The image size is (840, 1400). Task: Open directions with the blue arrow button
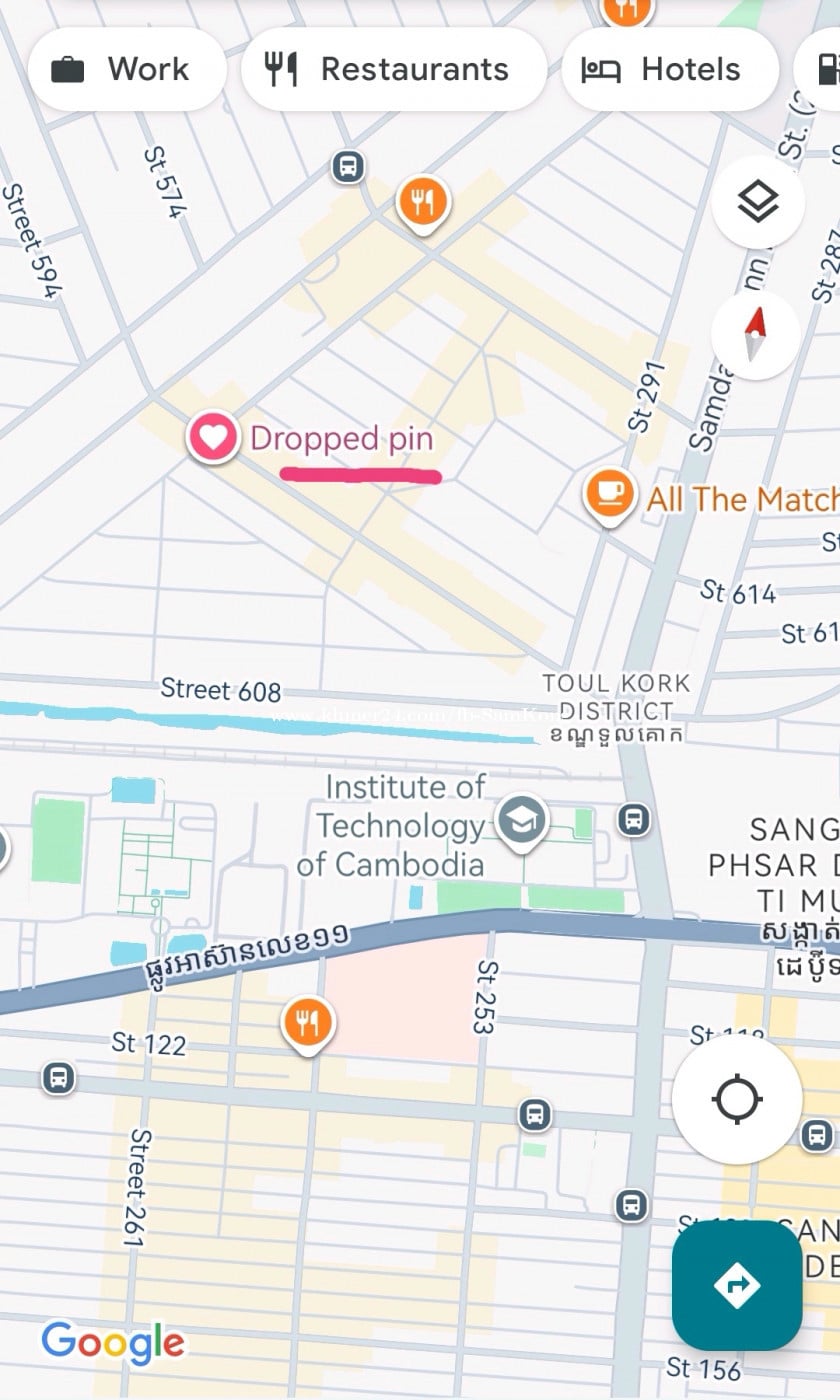click(x=737, y=1285)
